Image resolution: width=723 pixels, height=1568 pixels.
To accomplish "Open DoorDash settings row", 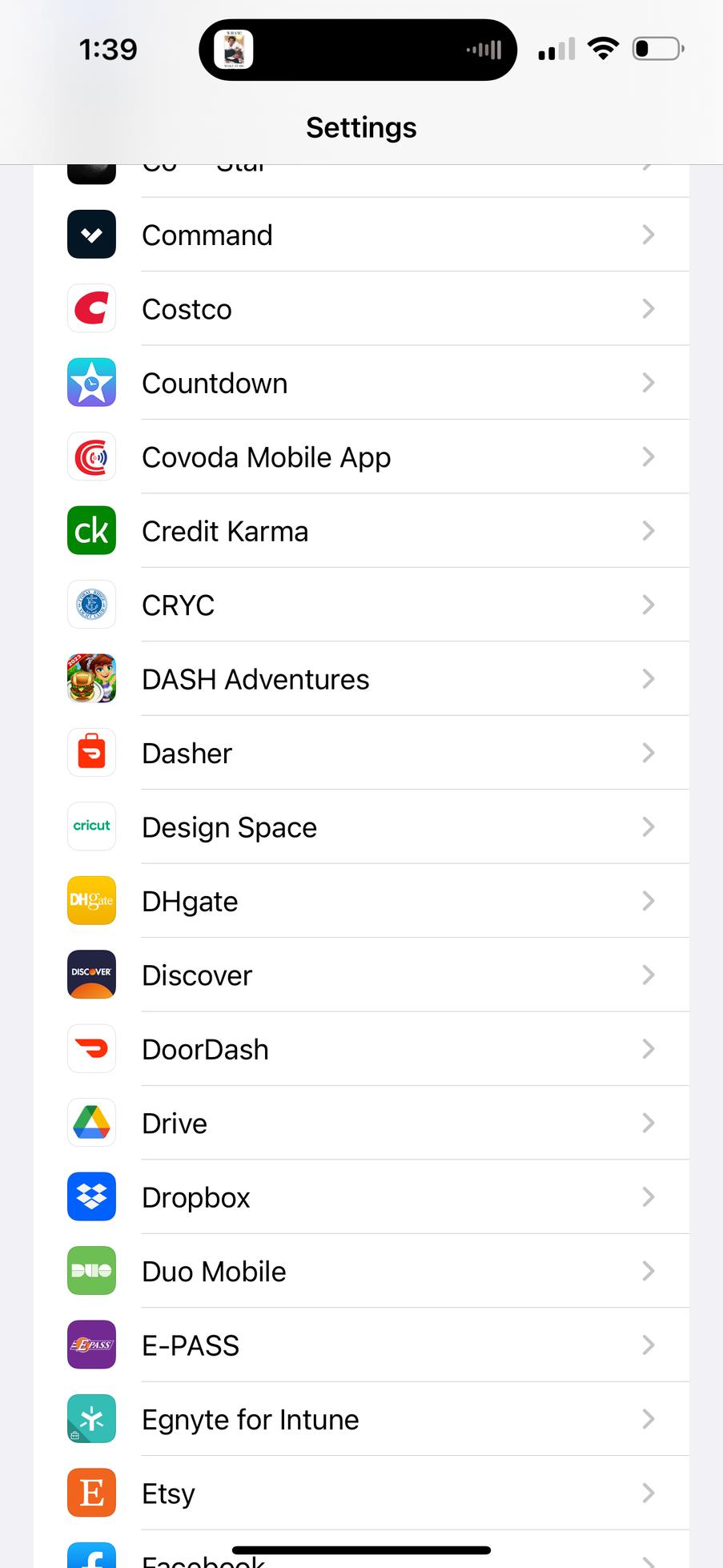I will click(360, 1049).
